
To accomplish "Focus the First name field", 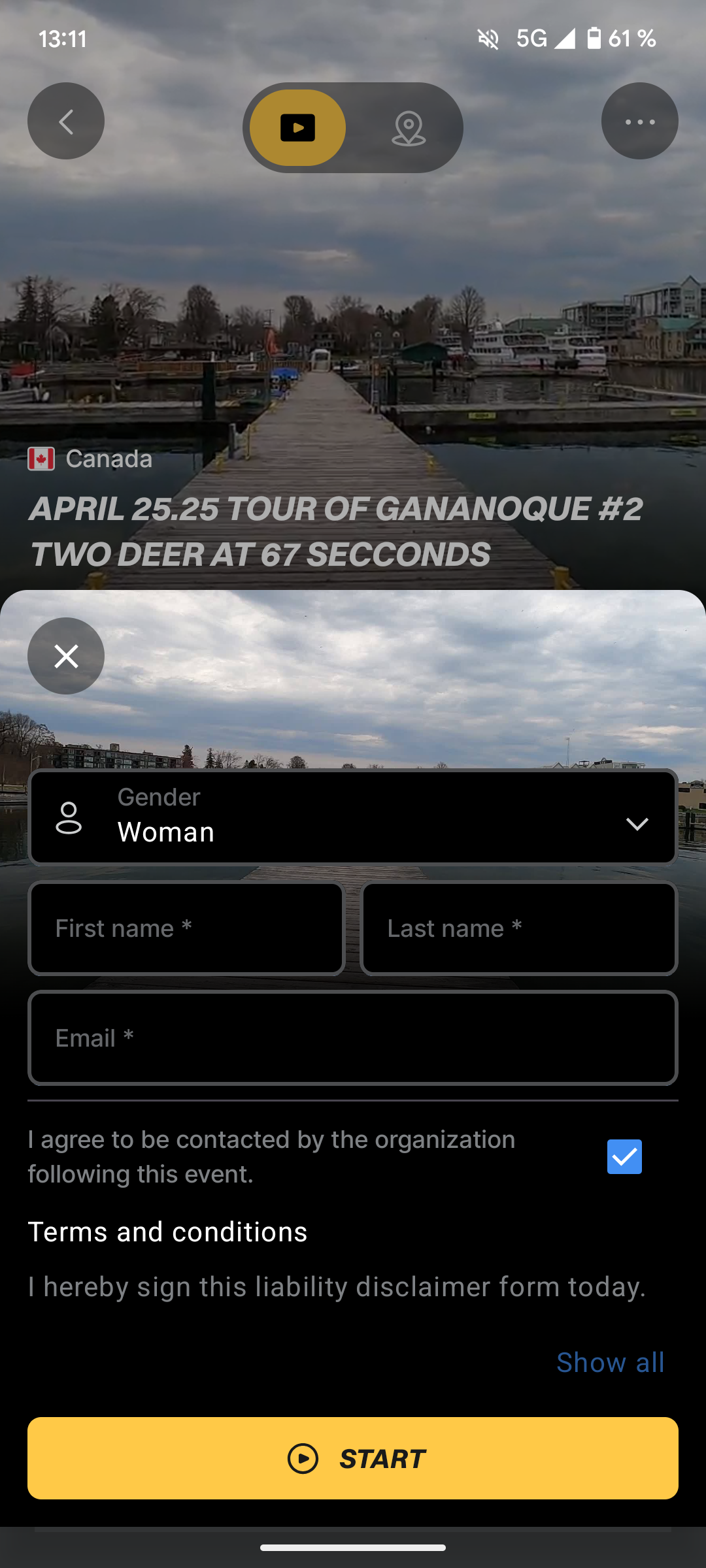I will click(x=186, y=928).
